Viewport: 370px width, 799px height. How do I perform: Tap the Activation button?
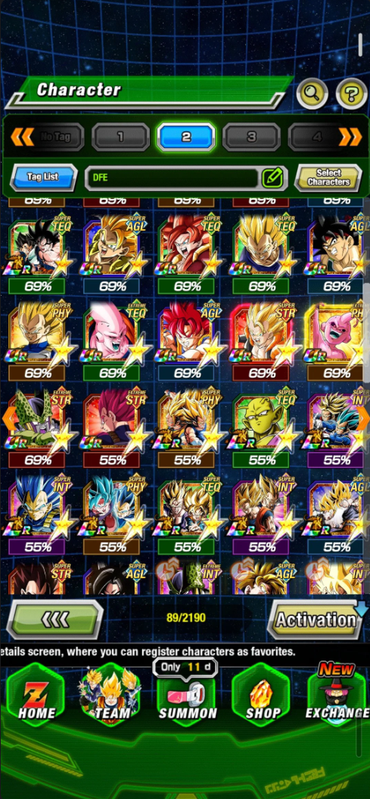316,620
